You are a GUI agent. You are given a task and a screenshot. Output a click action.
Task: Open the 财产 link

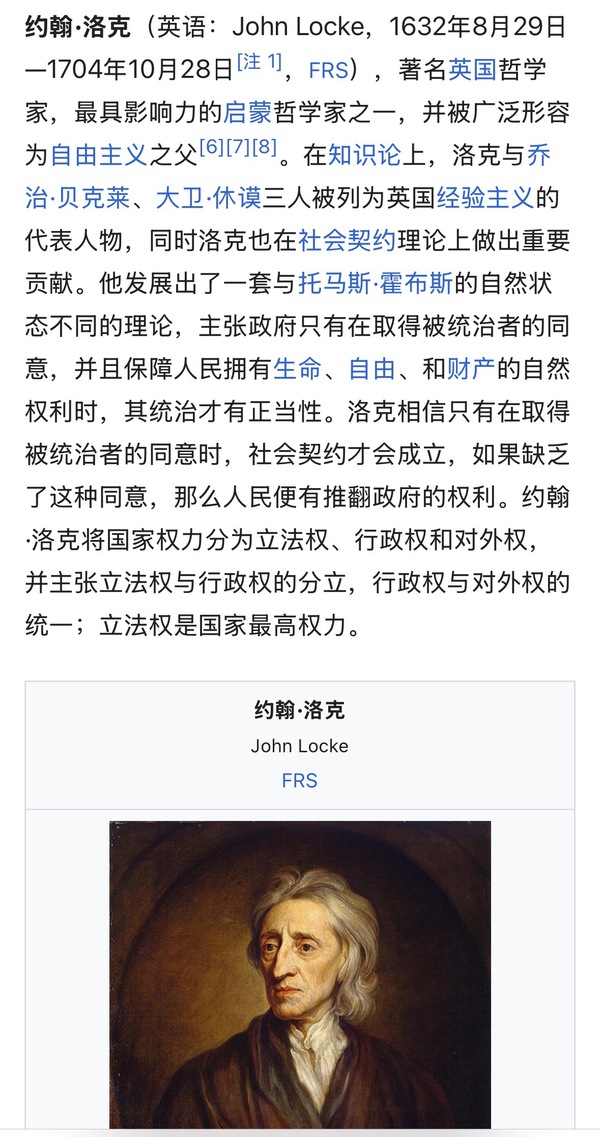[x=471, y=369]
